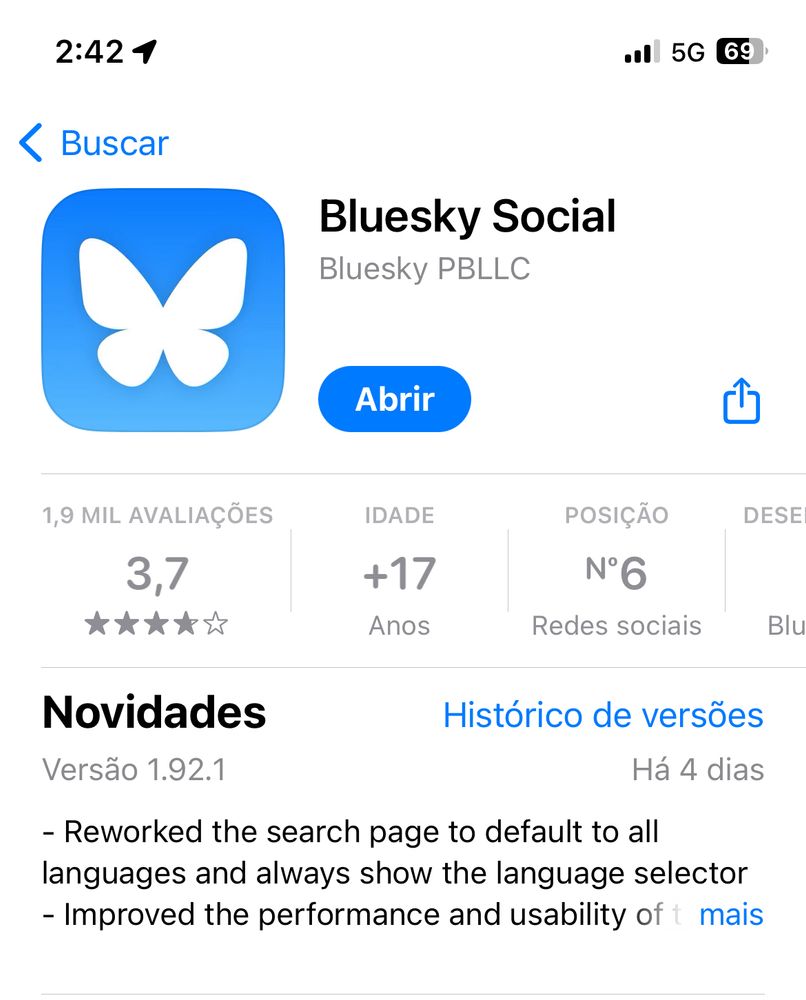The height and width of the screenshot is (1000, 806).
Task: Tap the 1,9 MIL AVALIAÇÕES section
Action: coord(155,570)
